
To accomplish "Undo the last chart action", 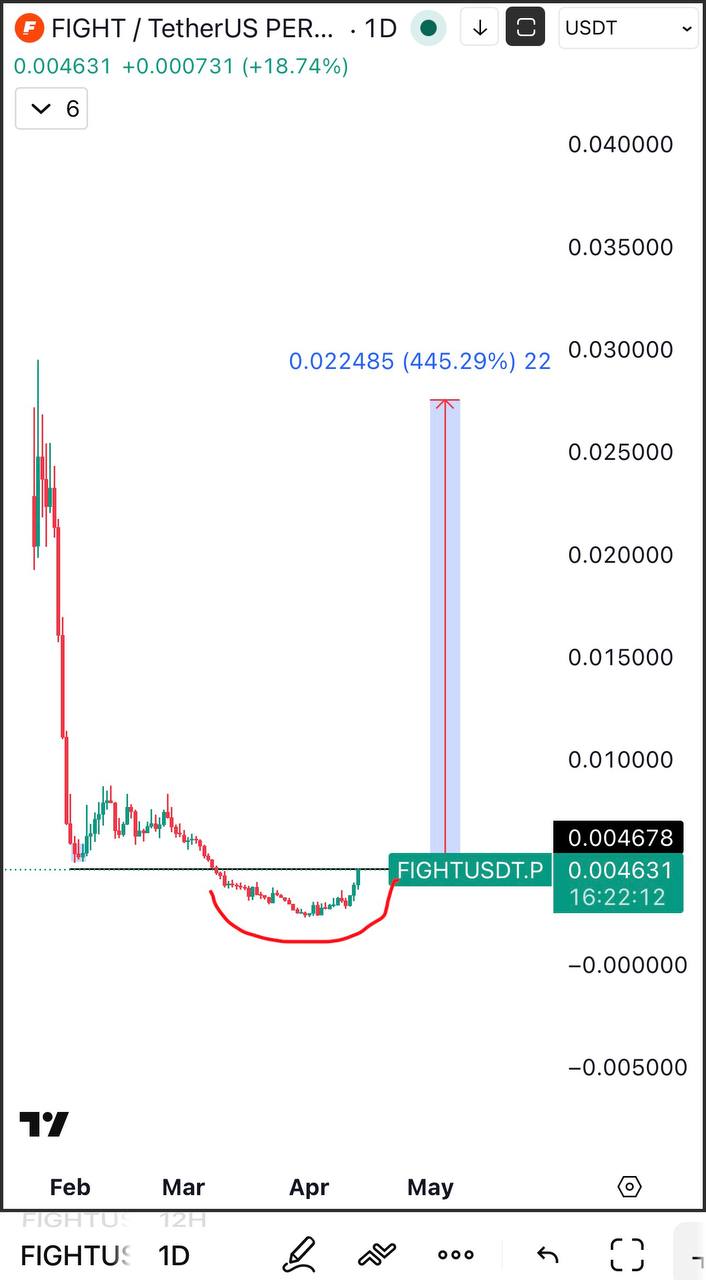I will (547, 1254).
